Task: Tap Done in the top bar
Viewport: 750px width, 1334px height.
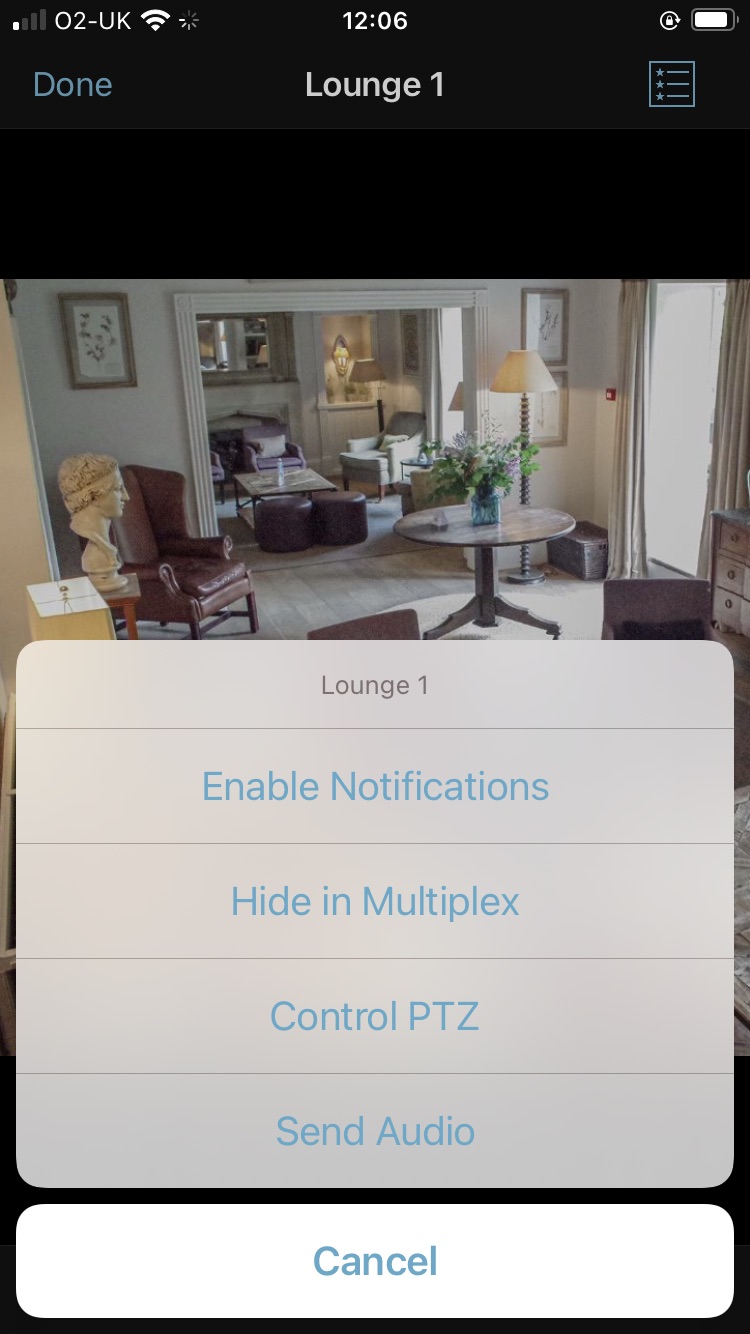Action: (73, 85)
